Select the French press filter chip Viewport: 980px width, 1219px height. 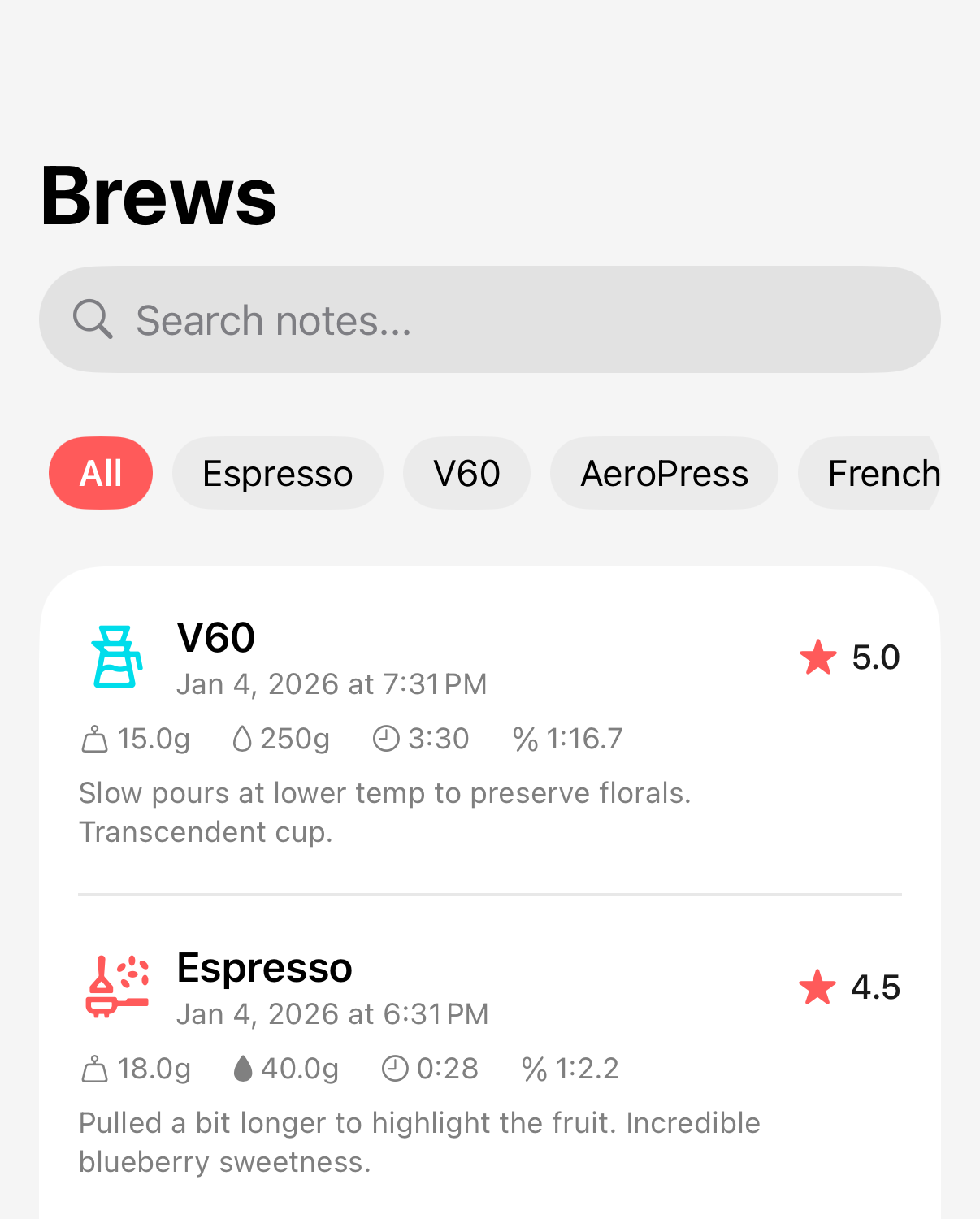point(886,473)
